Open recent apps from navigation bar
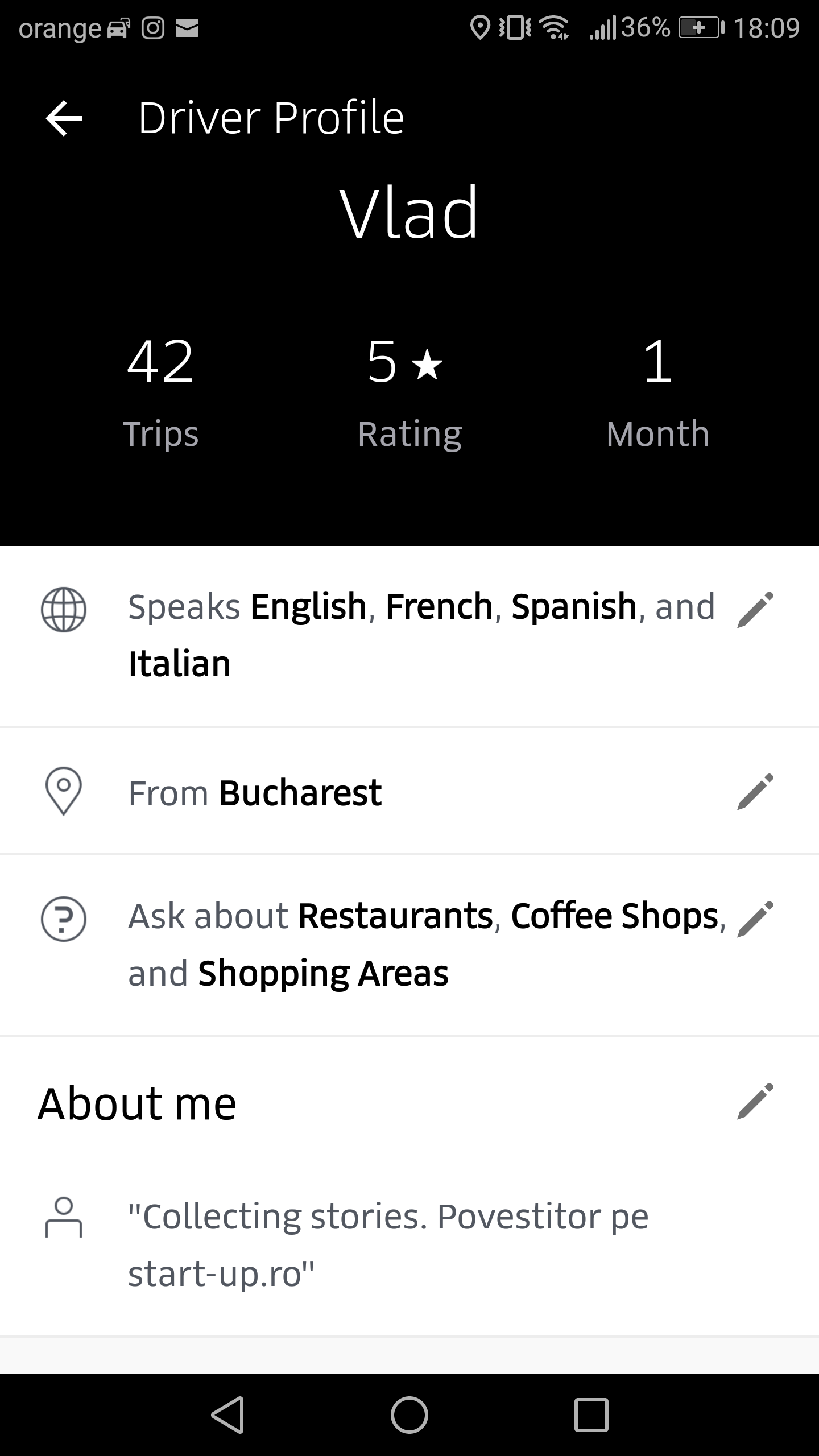 [x=591, y=1414]
